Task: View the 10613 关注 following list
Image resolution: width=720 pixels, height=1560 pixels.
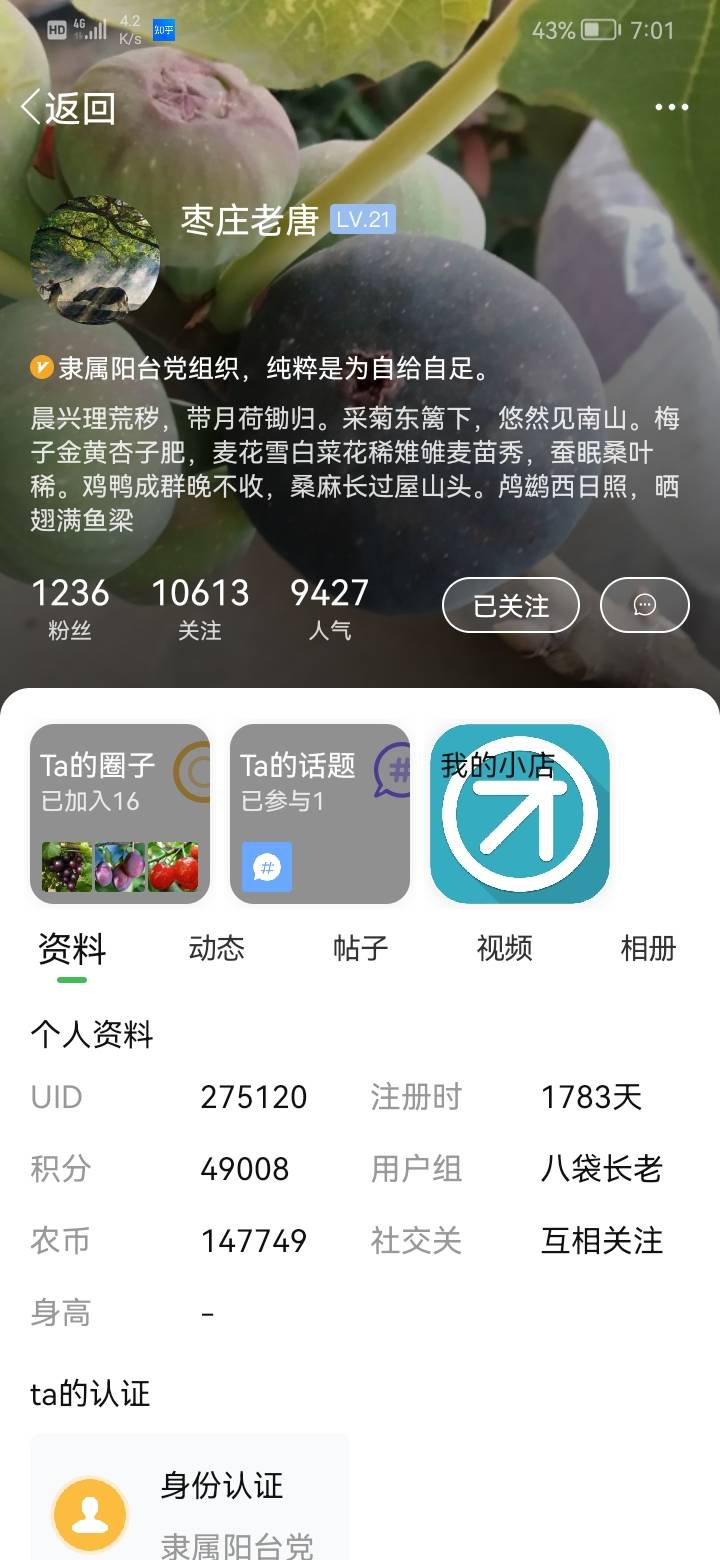Action: (200, 606)
